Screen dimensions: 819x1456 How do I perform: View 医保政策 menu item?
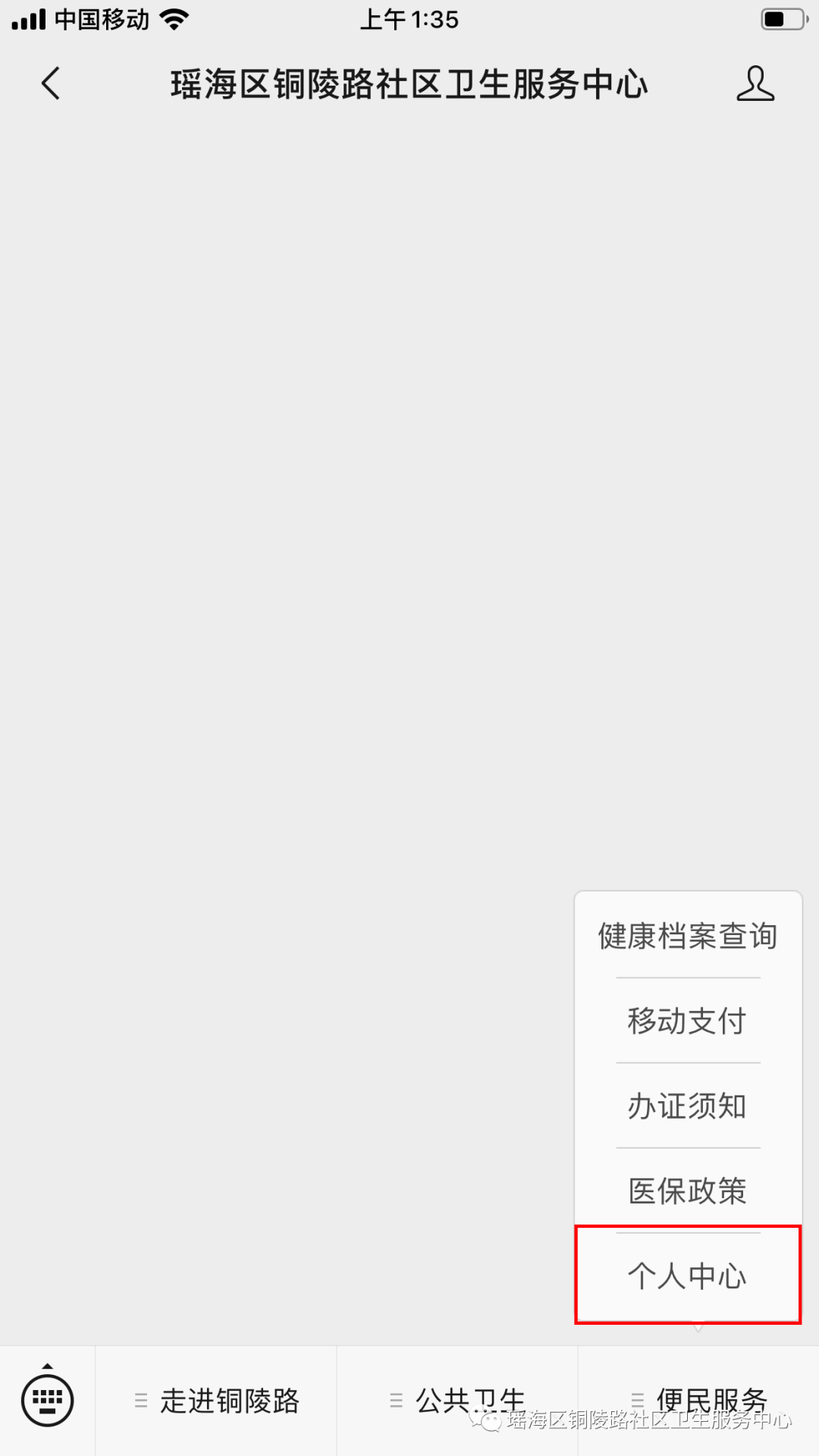tap(688, 1191)
